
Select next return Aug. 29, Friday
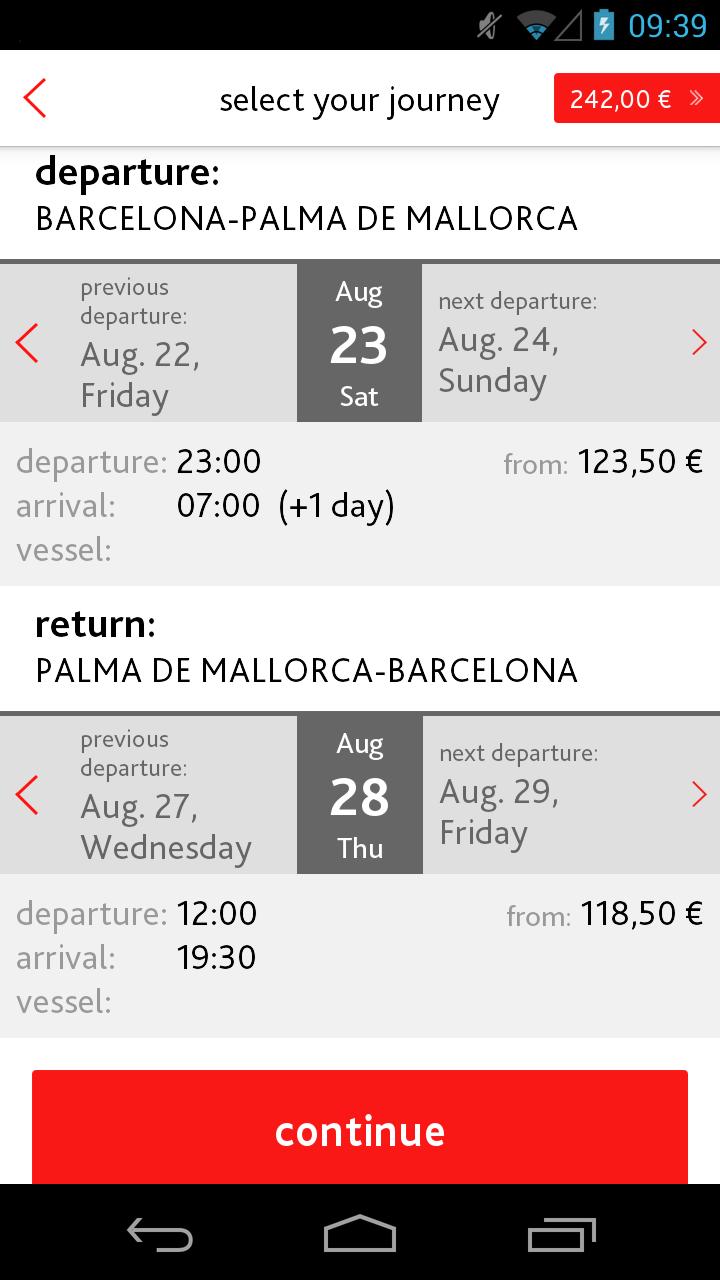coord(570,795)
